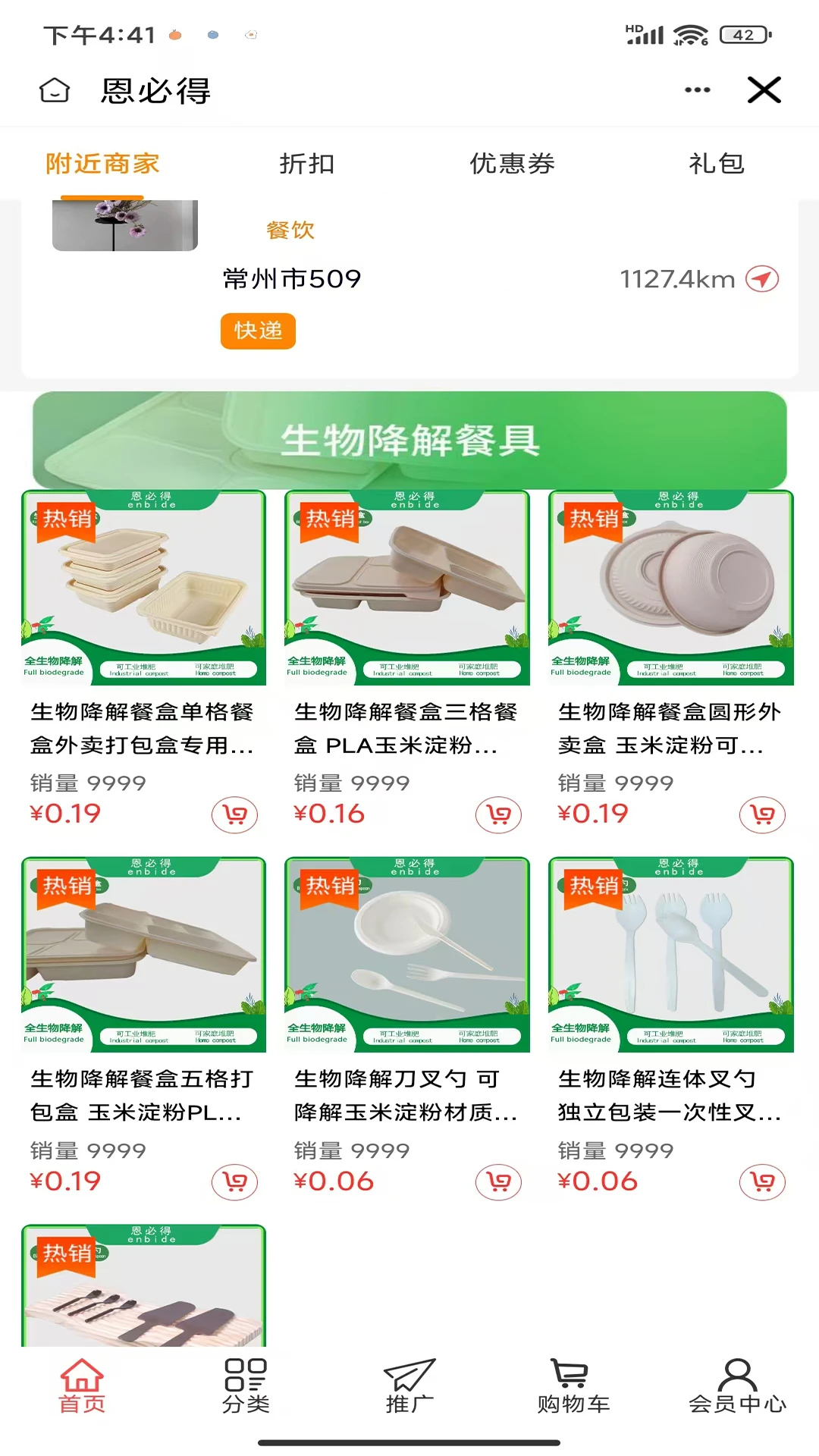Add 生物降解餐盒圆形外卖盒 to cart
Image resolution: width=819 pixels, height=1456 pixels.
(x=762, y=815)
